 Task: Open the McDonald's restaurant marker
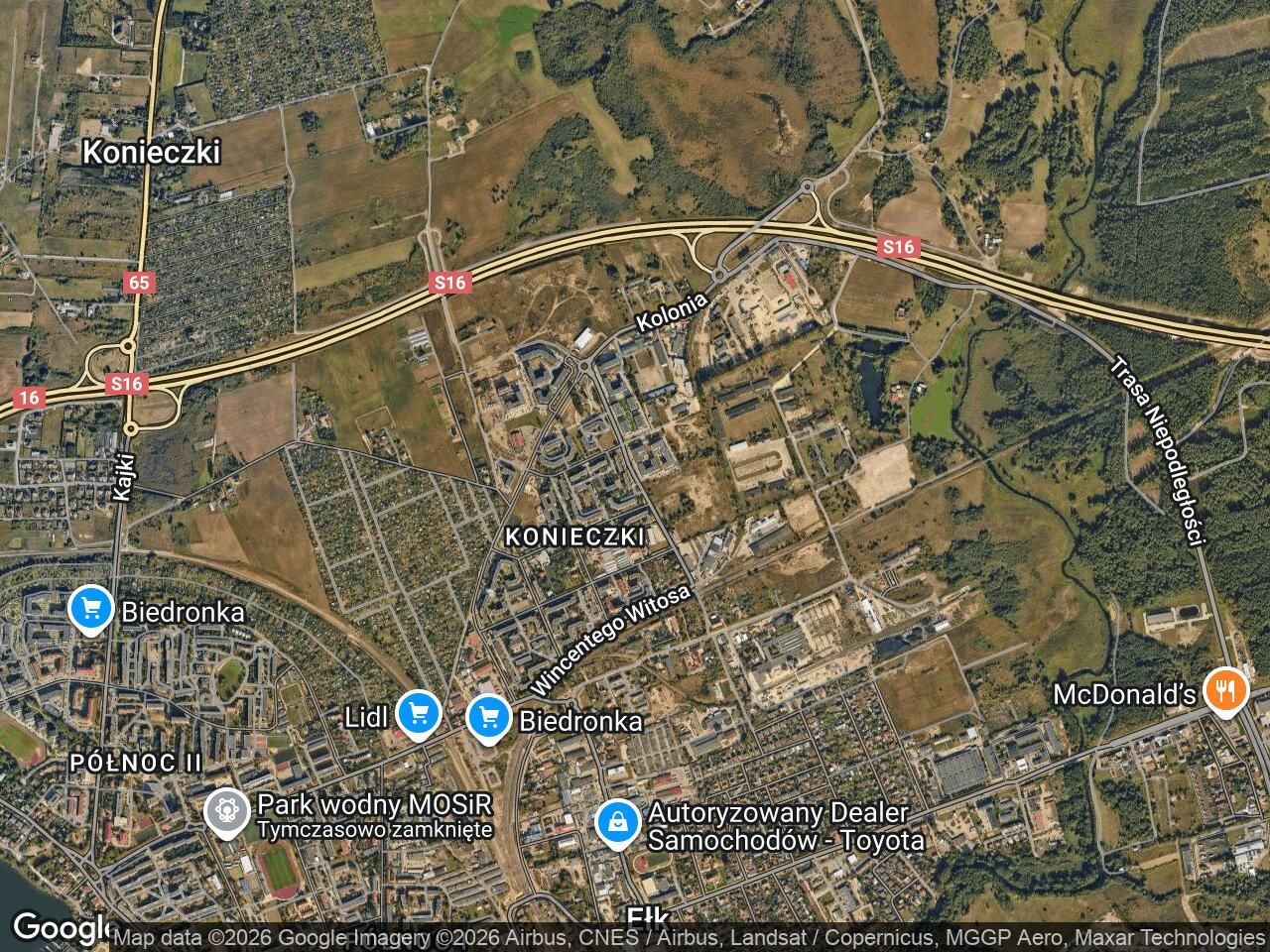pos(1225,690)
